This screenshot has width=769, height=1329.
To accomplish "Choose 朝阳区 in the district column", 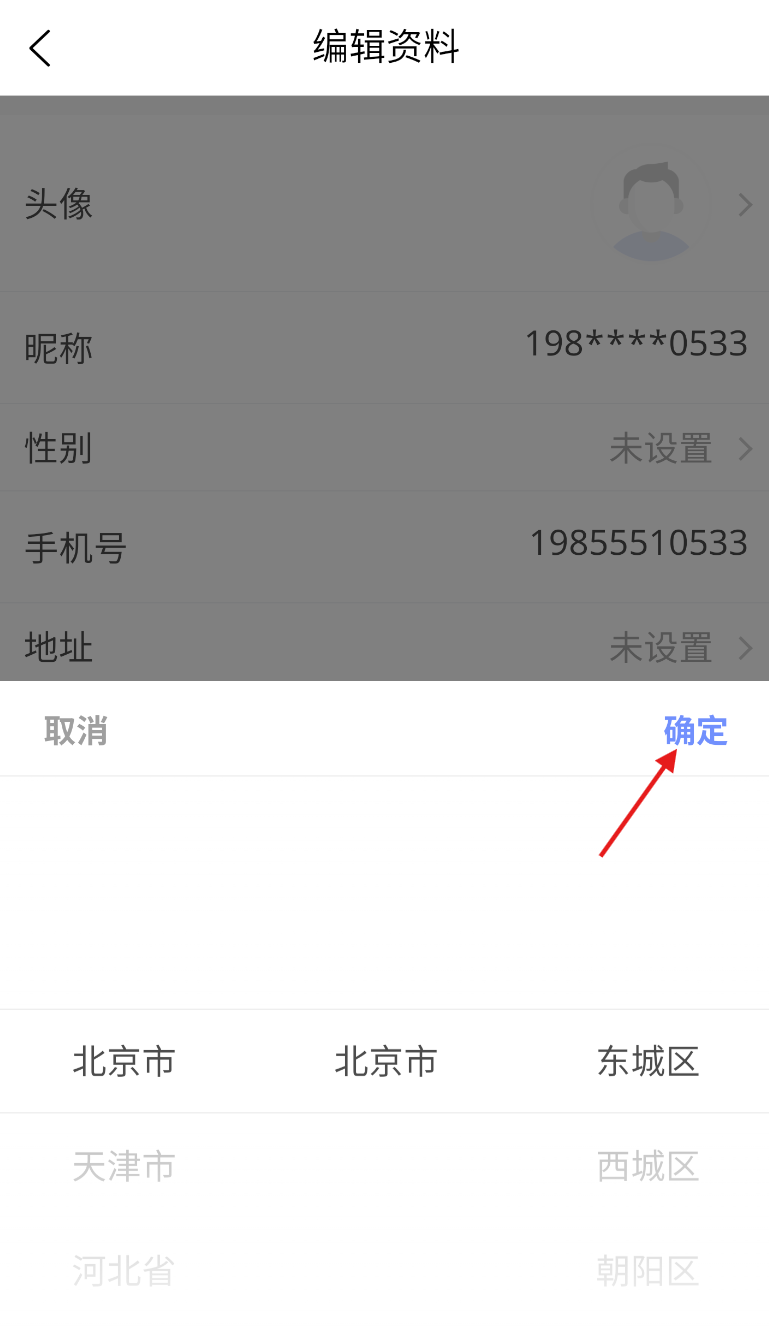I will (x=648, y=1271).
